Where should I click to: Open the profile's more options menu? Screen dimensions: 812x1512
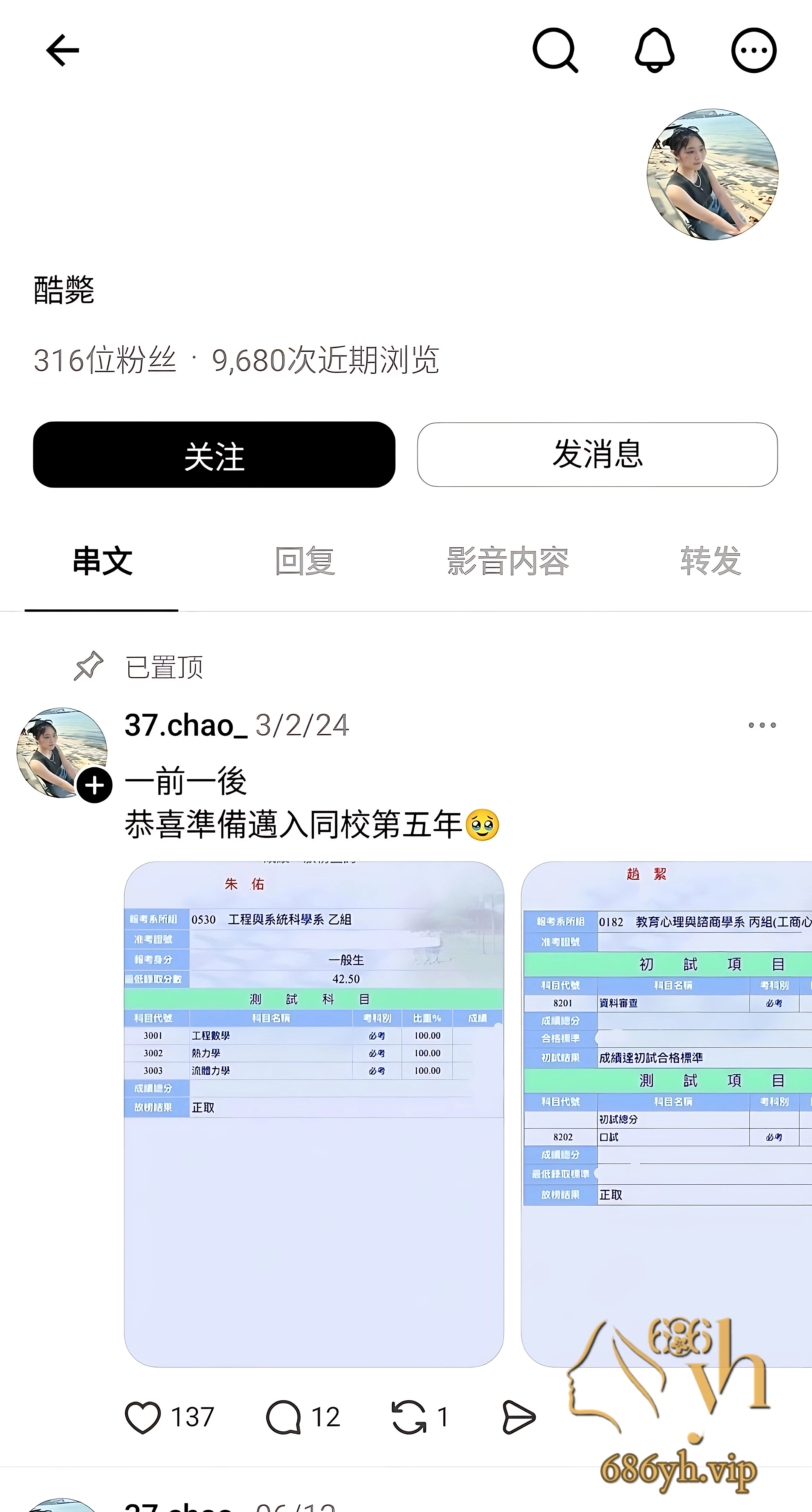(x=754, y=50)
